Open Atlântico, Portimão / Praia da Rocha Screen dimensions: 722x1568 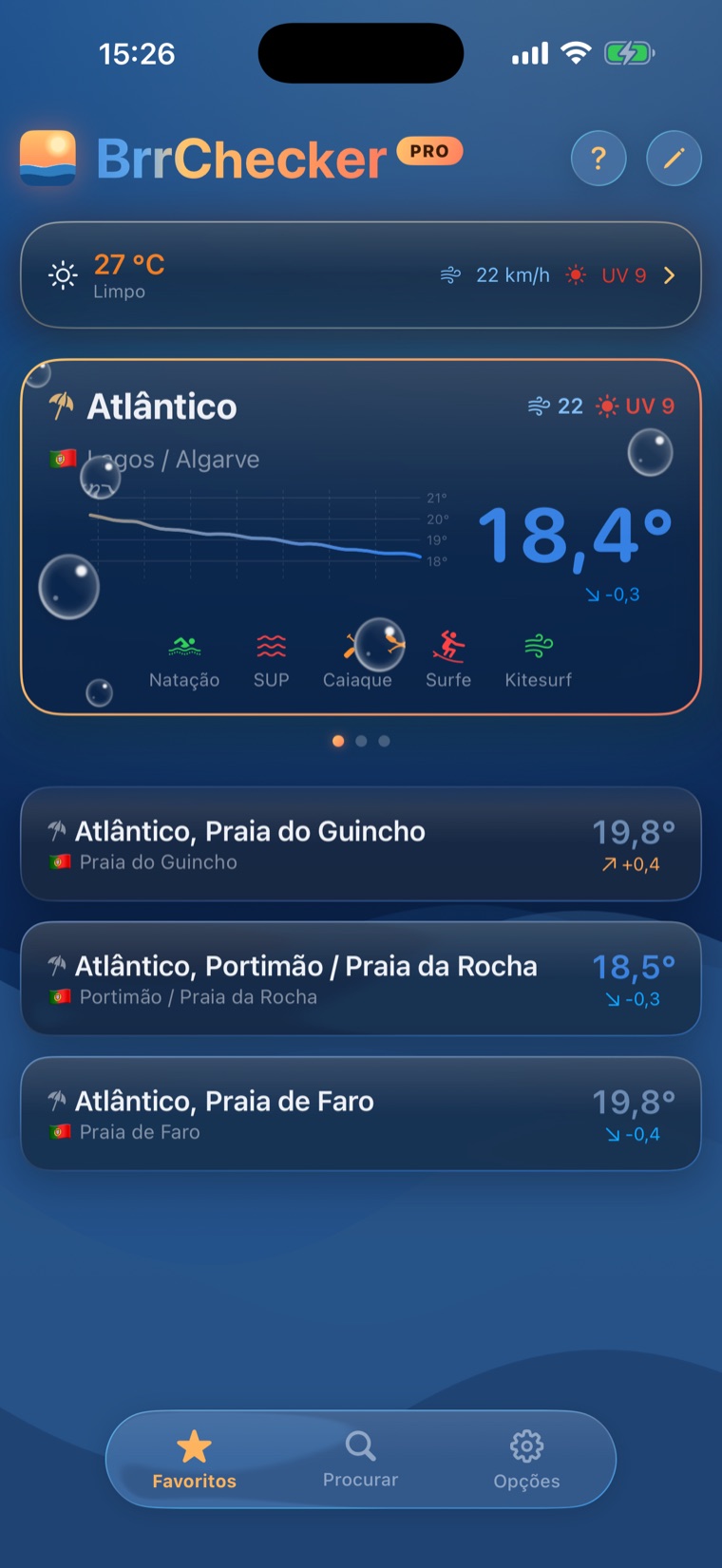click(x=361, y=978)
